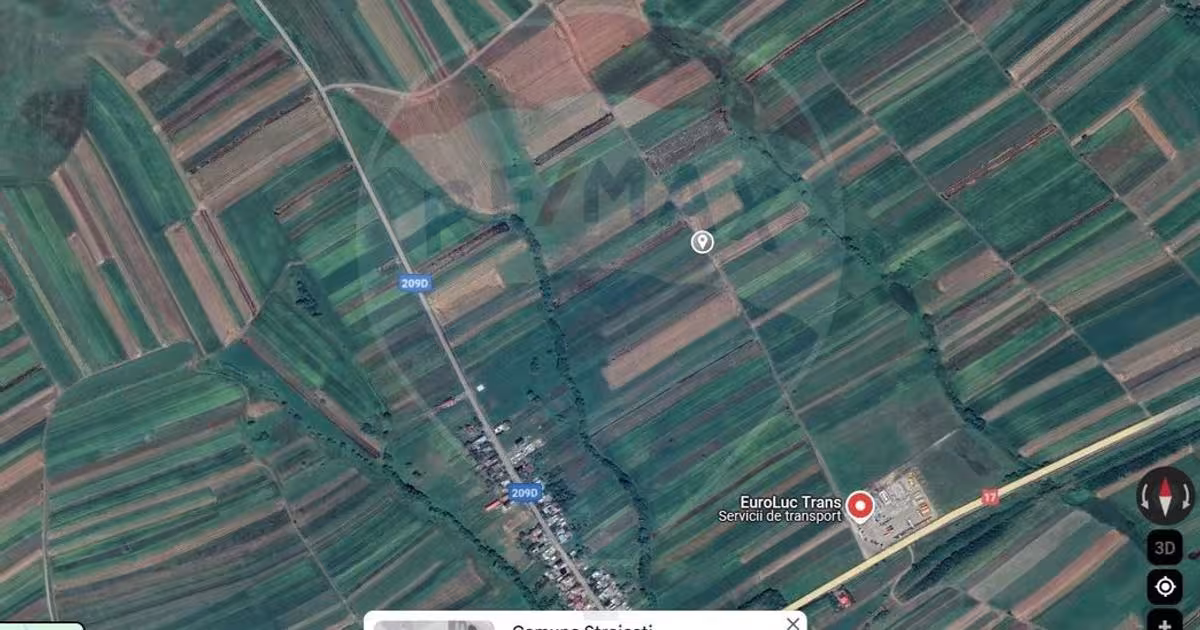Image resolution: width=1200 pixels, height=630 pixels.
Task: Select the gray location pin on map
Action: [703, 241]
